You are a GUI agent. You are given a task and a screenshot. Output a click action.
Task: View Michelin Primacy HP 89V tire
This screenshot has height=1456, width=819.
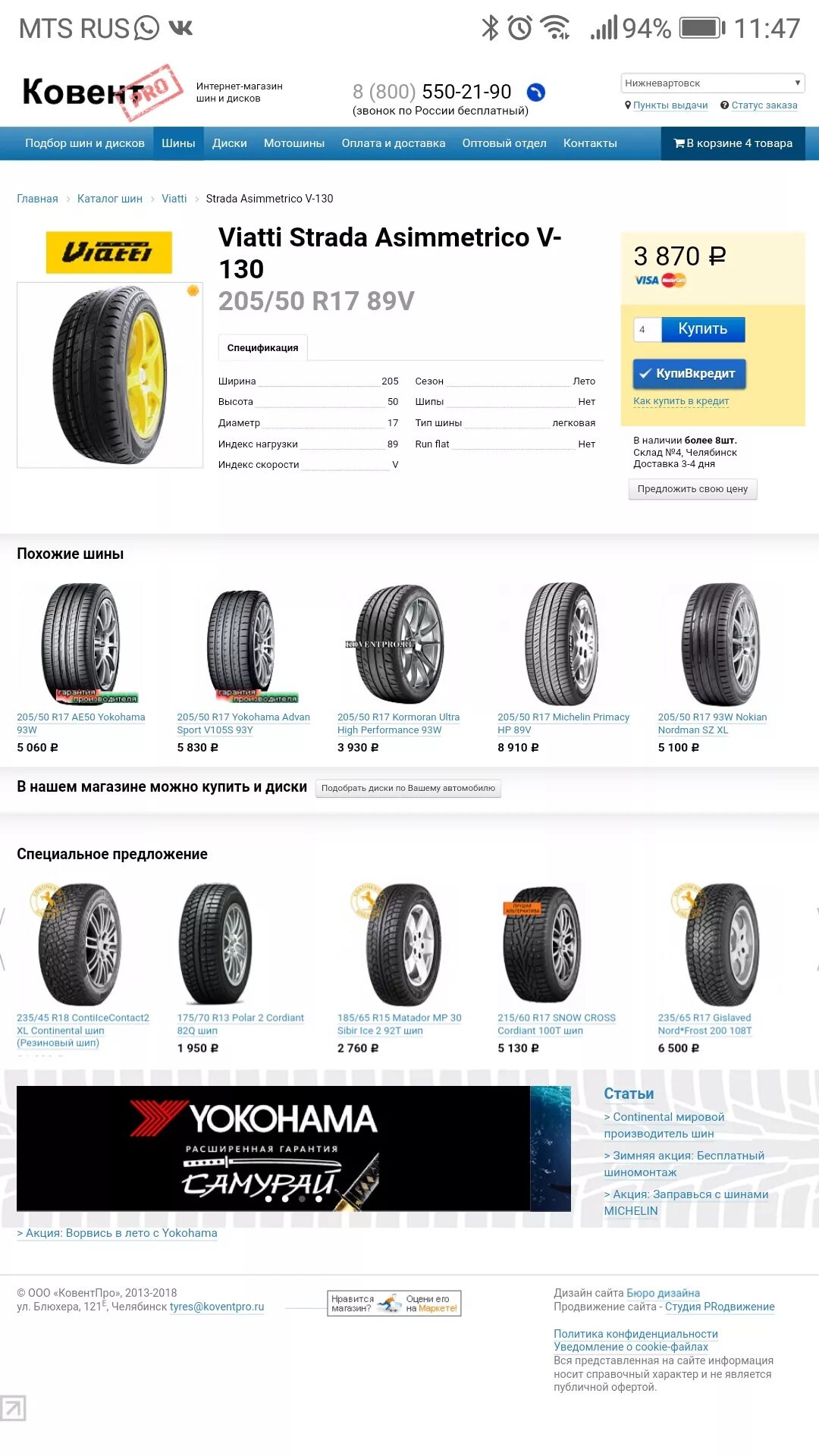pyautogui.click(x=563, y=723)
